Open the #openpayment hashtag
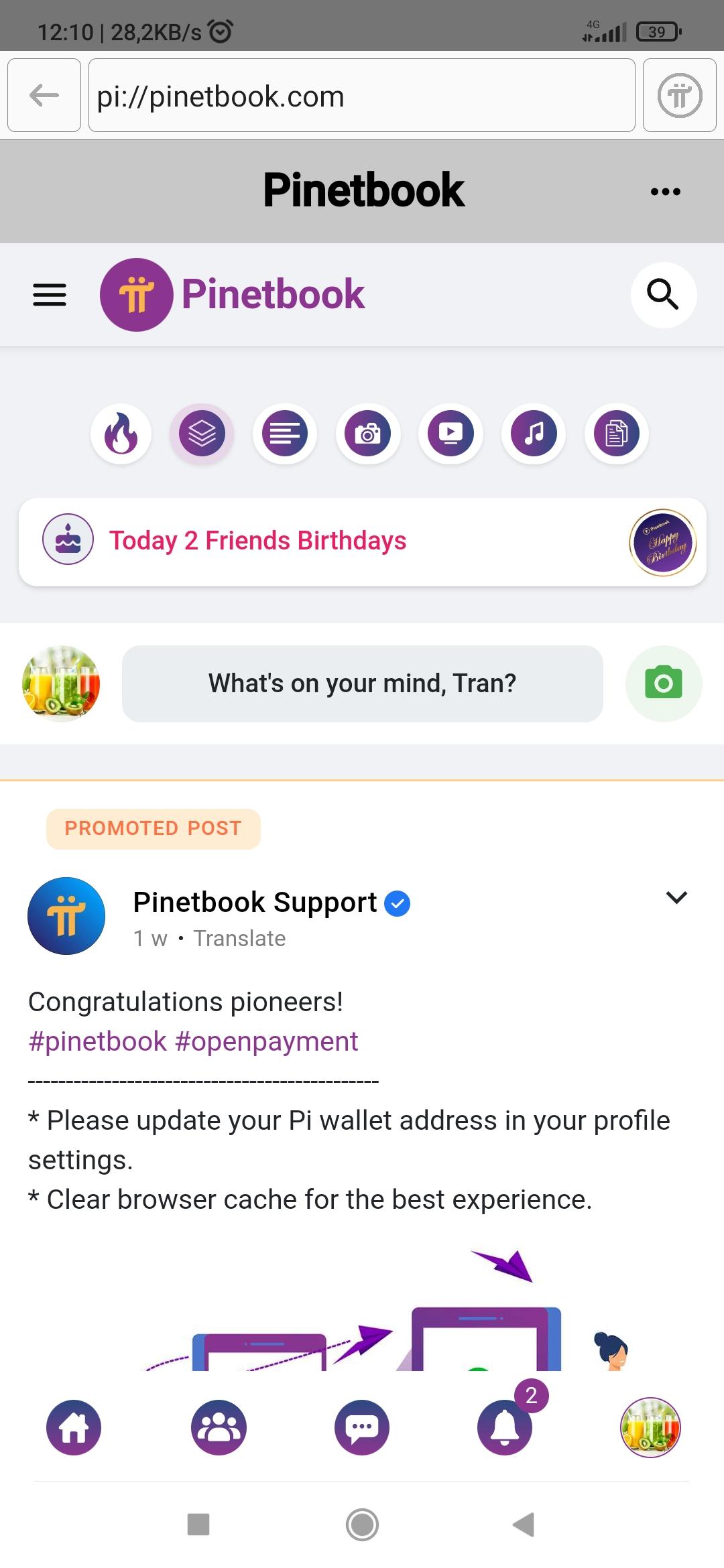 pos(266,1042)
